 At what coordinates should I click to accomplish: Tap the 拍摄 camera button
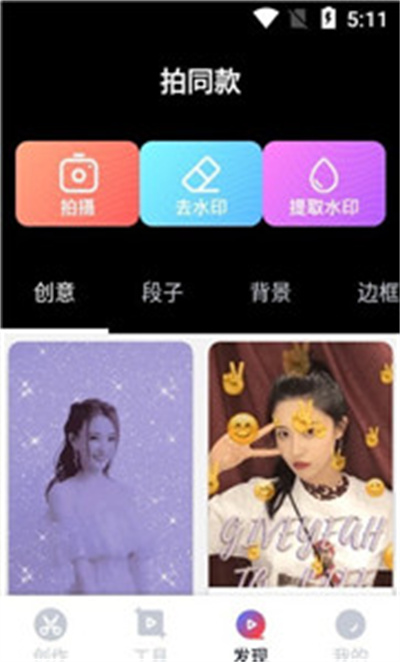click(77, 184)
